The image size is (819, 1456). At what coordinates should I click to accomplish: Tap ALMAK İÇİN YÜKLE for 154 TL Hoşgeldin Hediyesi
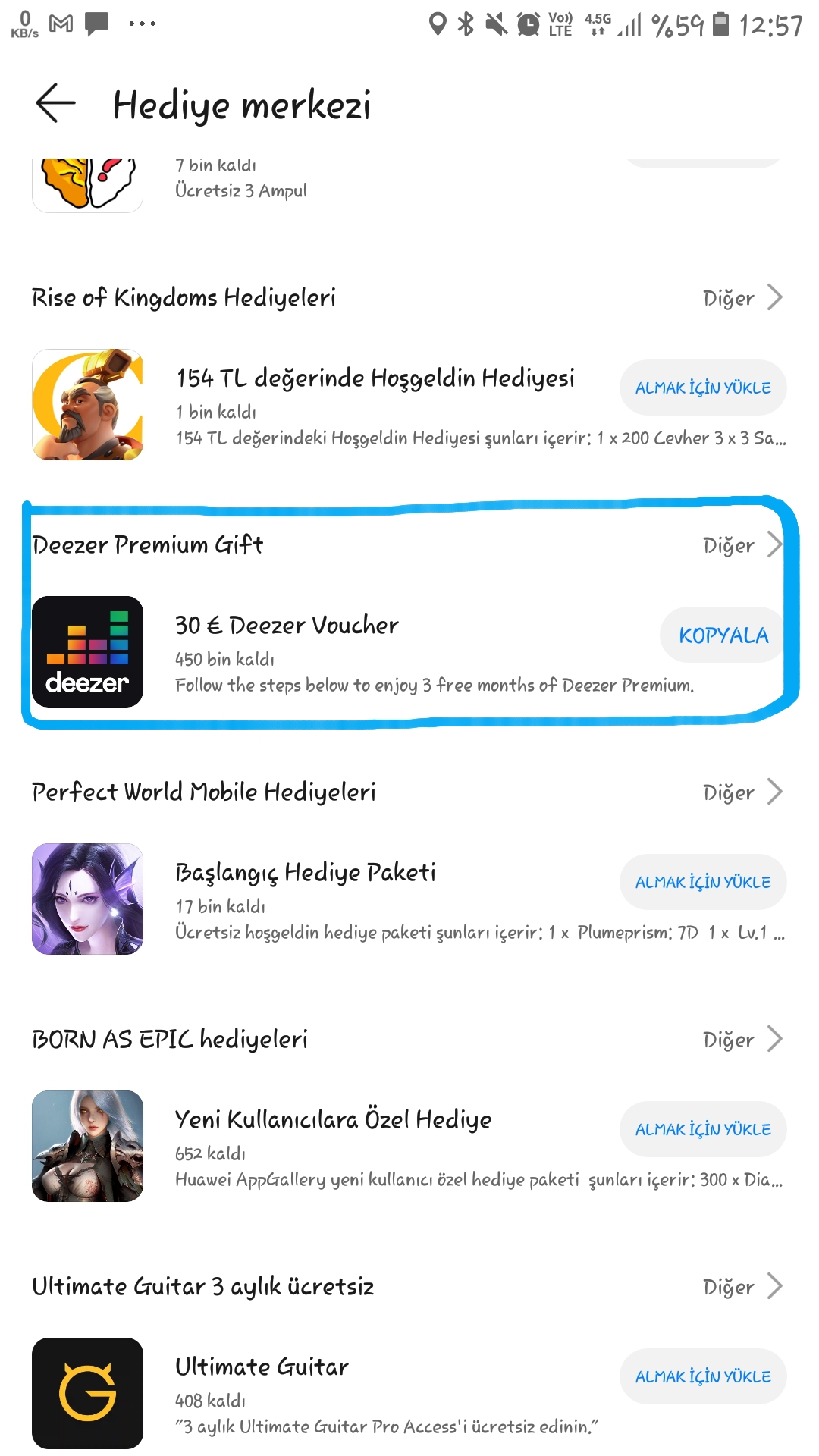pos(702,388)
